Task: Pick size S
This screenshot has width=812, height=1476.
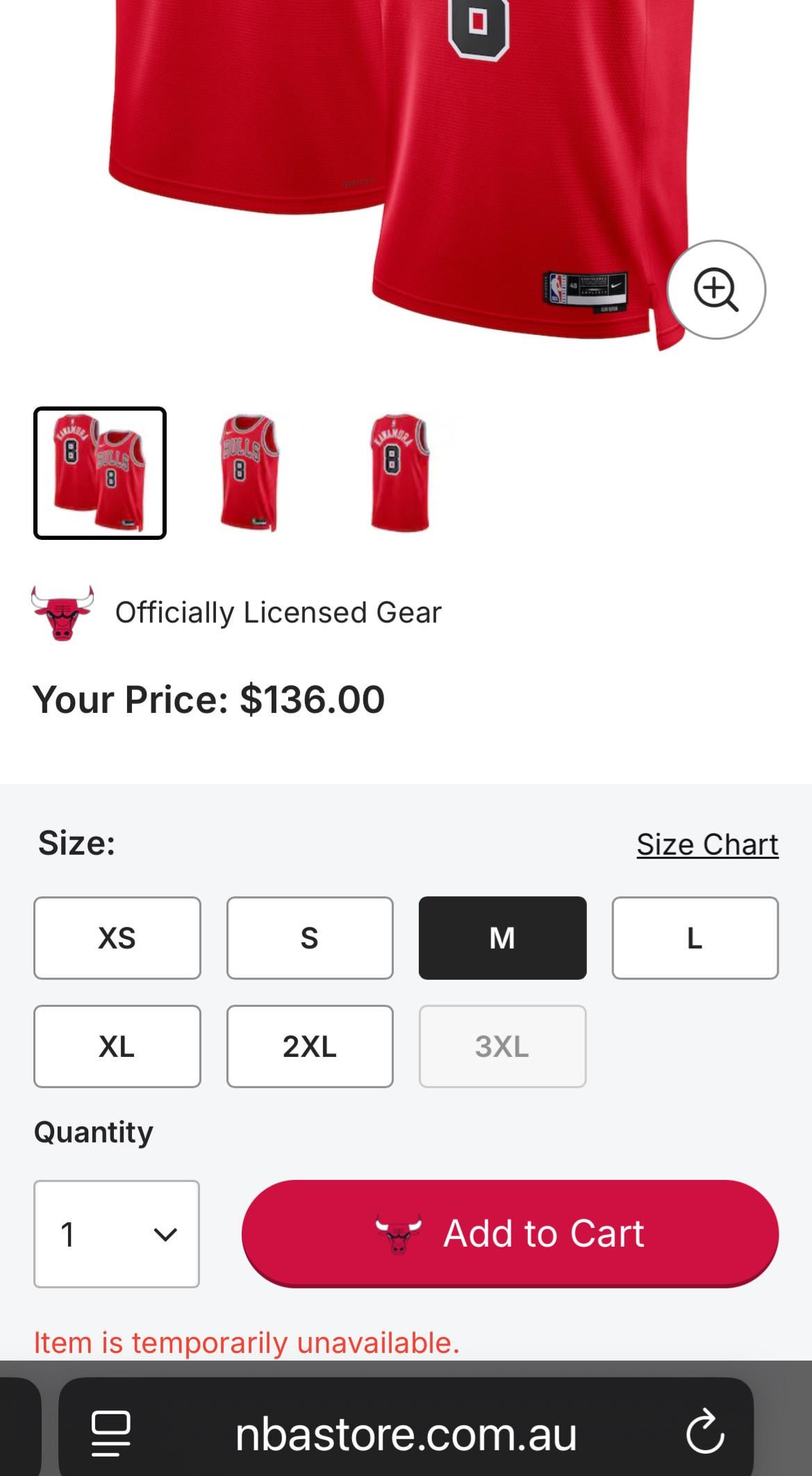Action: pos(310,938)
